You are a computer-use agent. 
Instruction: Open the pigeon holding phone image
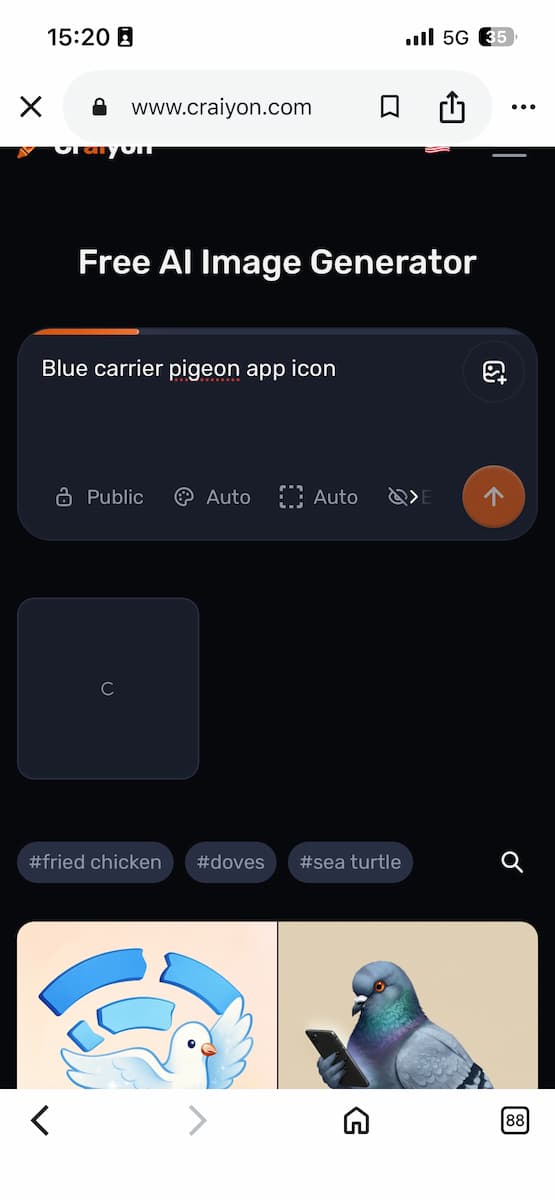[x=408, y=1005]
